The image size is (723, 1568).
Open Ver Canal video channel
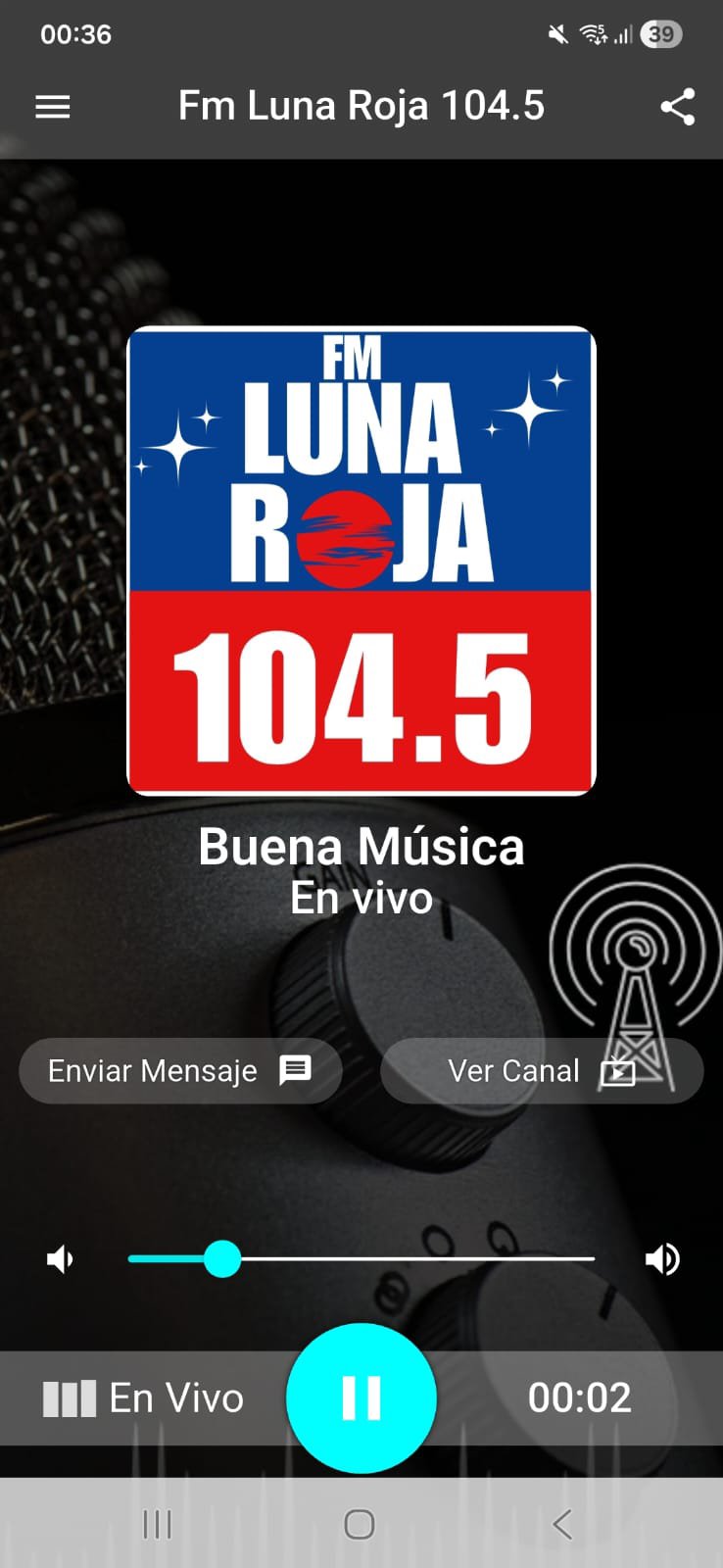coord(541,1070)
